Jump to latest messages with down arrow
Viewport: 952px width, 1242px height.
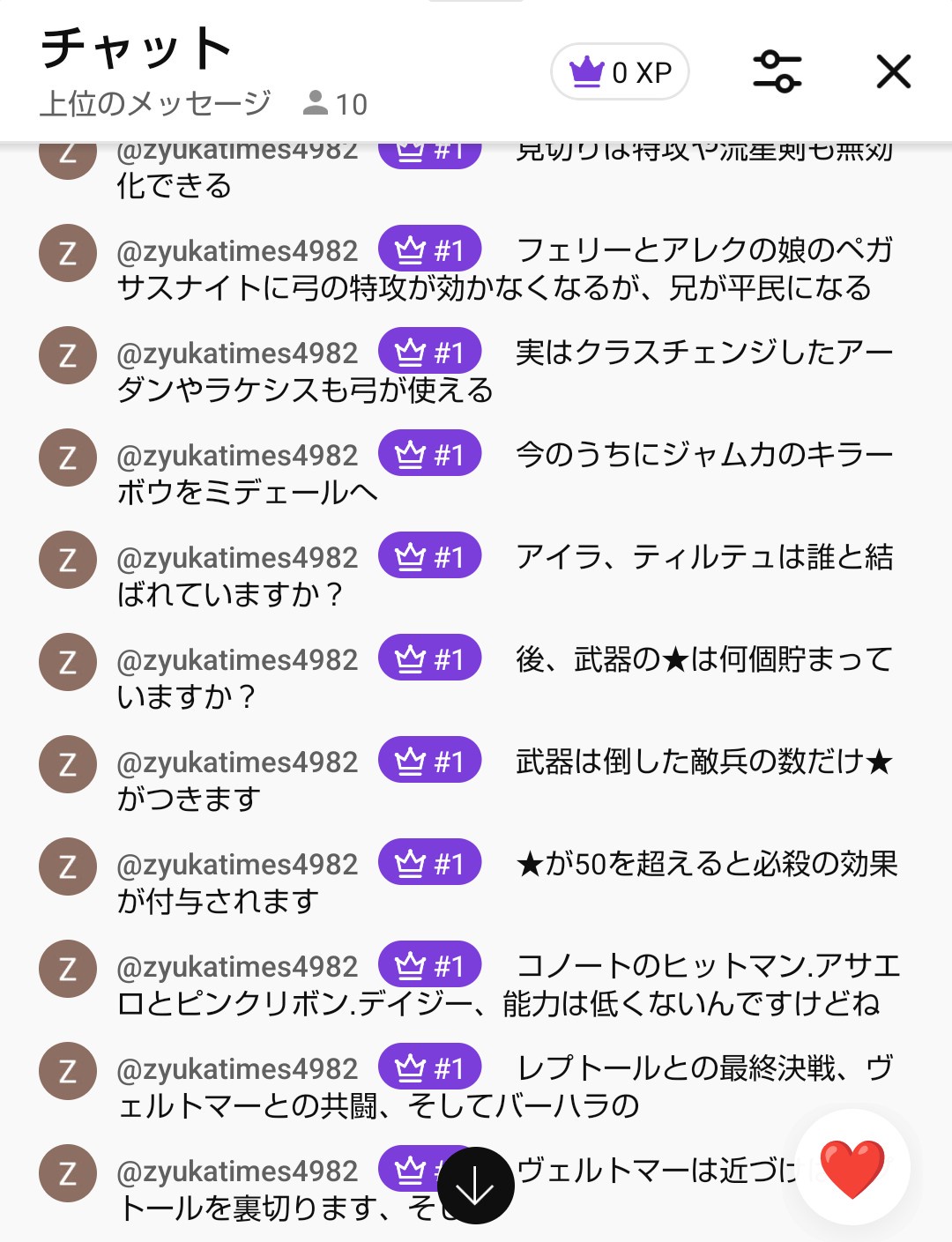click(476, 1186)
